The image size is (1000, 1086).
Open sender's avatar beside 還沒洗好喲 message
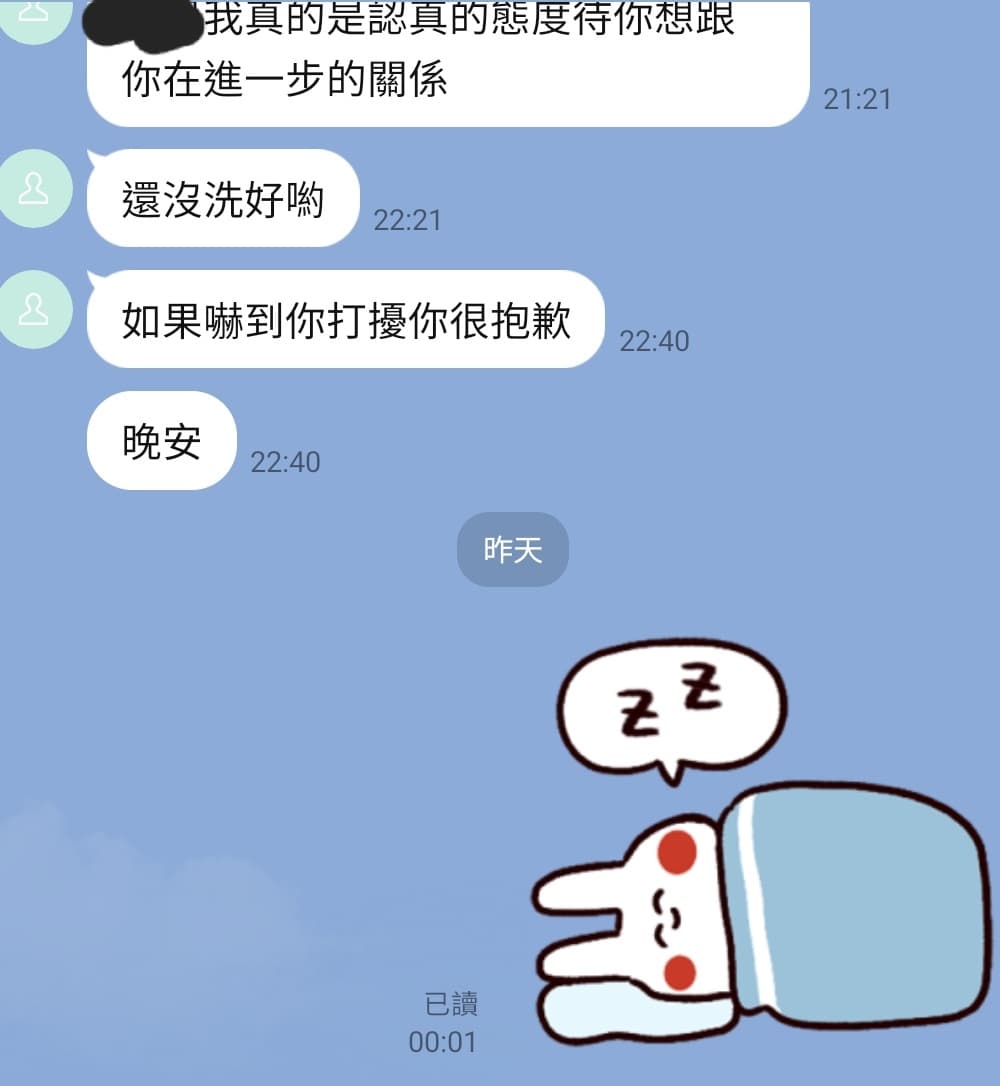click(x=34, y=188)
